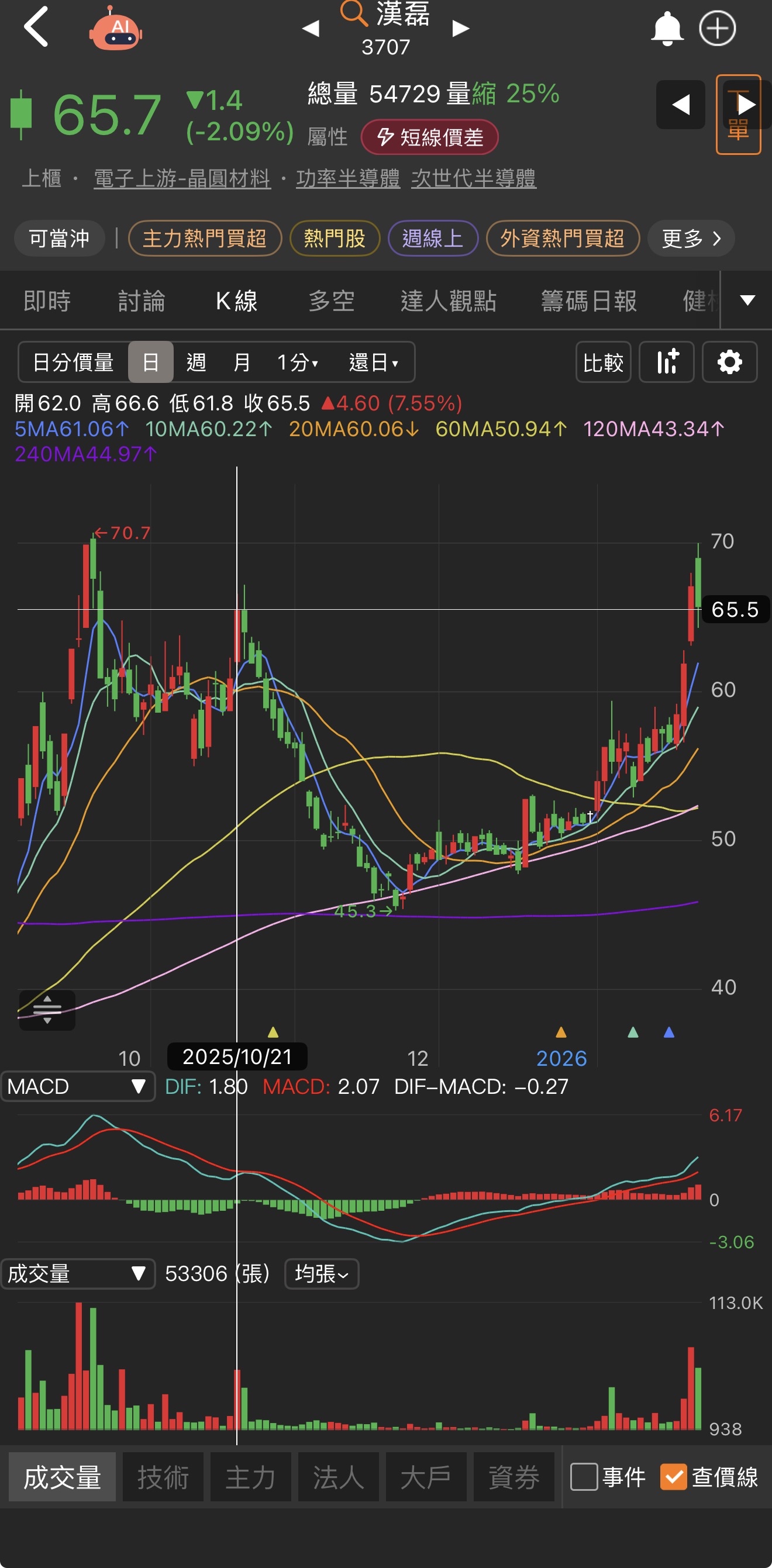Open the AI robot assistant

(x=116, y=29)
